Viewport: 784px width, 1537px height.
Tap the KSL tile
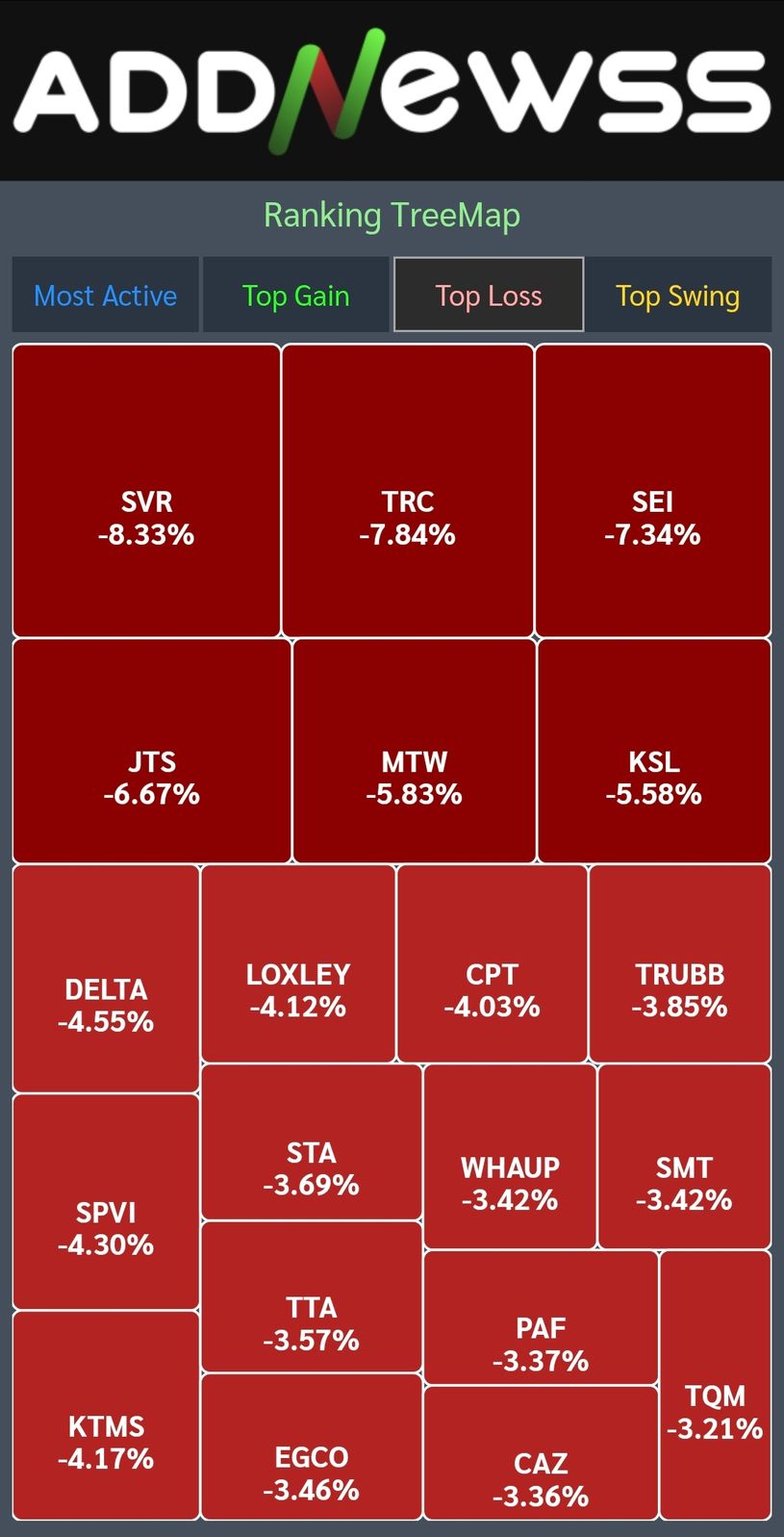[x=654, y=751]
